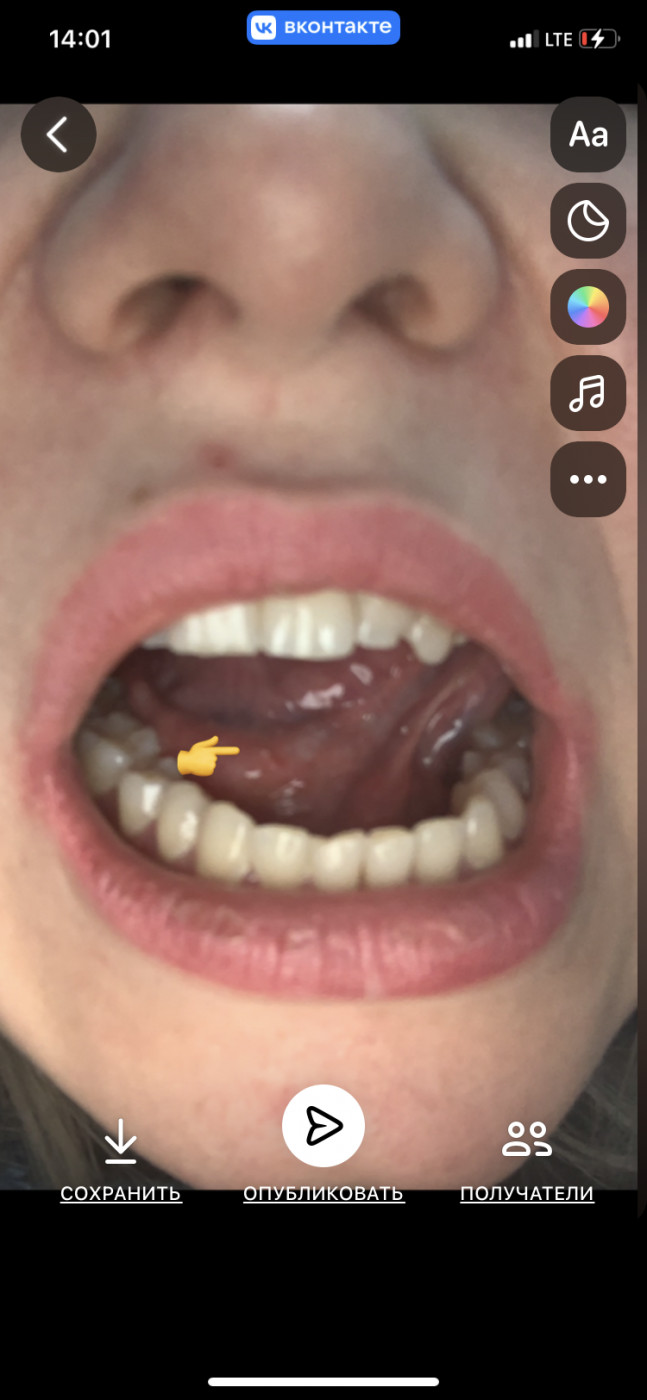This screenshot has height=1400, width=647.
Task: Save the story via Сохранить
Action: 121,1161
